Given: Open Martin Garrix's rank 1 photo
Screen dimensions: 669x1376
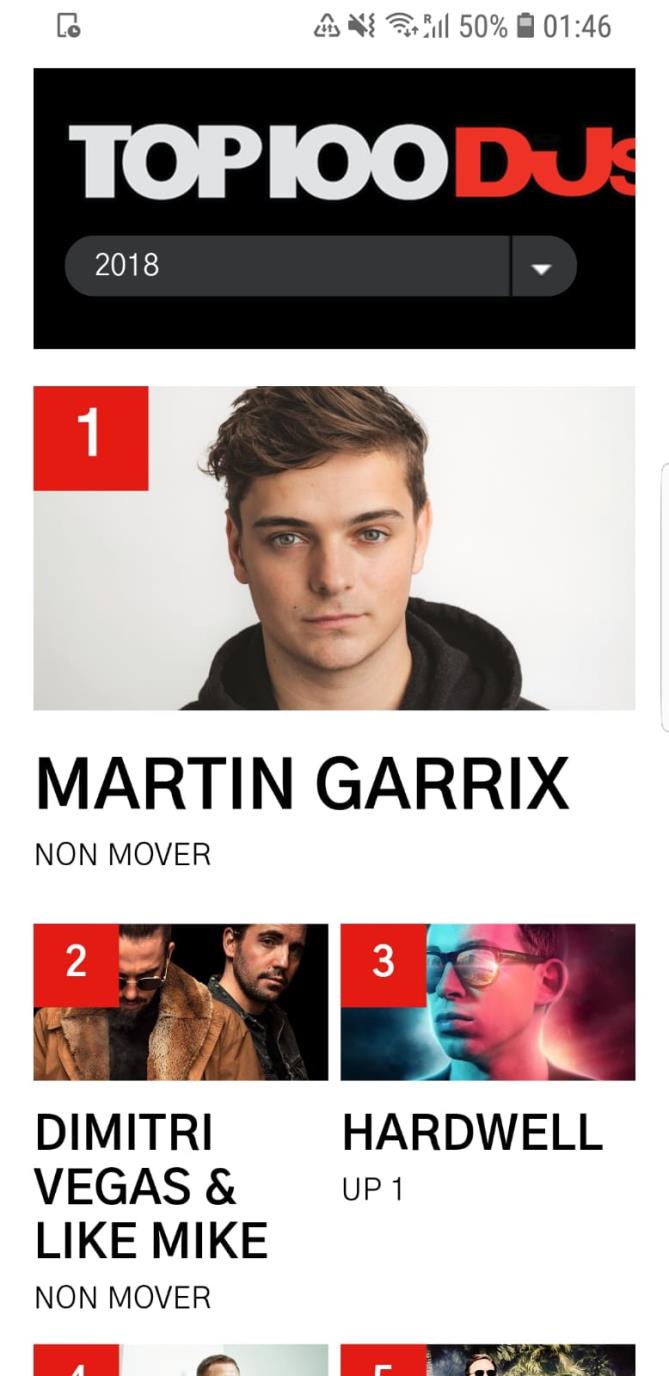Looking at the screenshot, I should point(334,548).
